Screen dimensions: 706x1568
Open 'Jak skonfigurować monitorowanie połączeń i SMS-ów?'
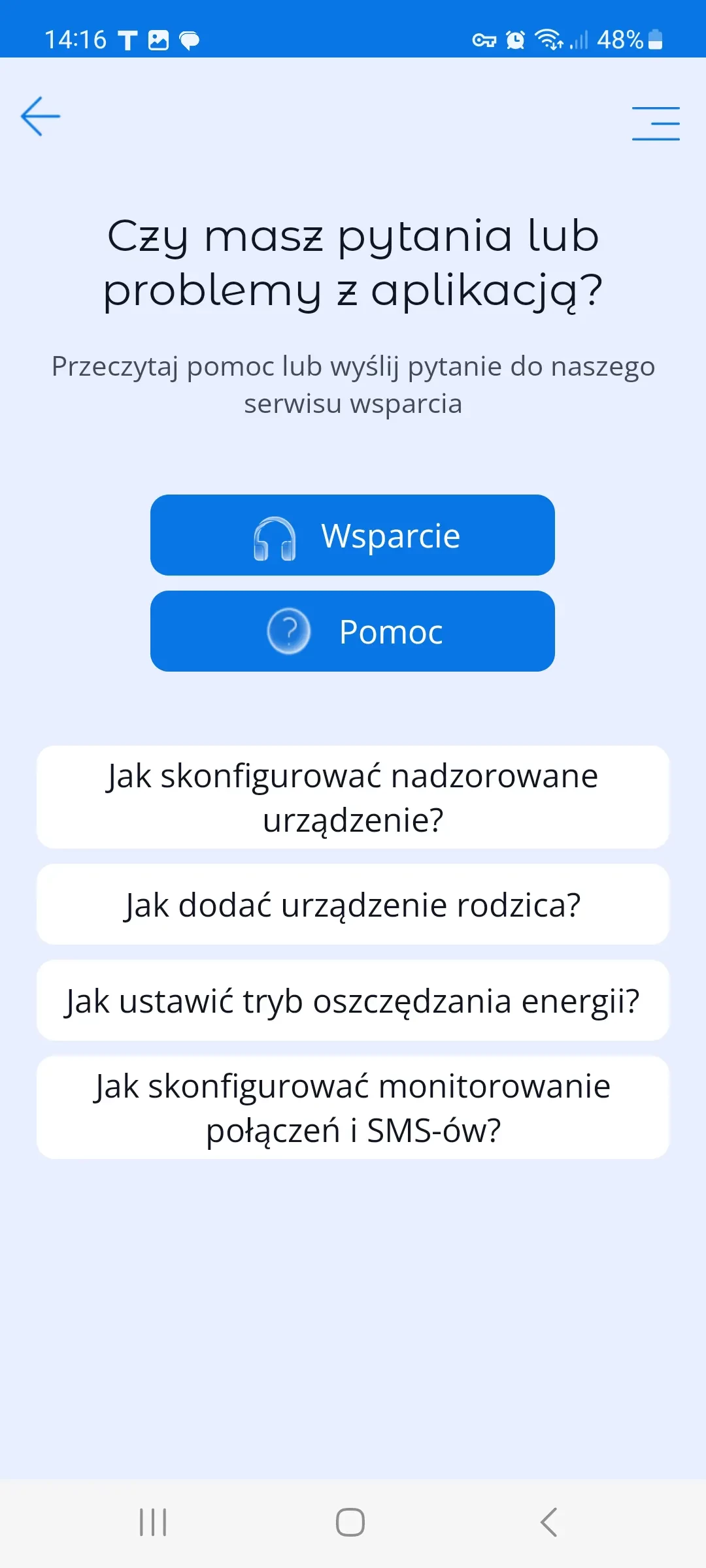click(352, 1107)
